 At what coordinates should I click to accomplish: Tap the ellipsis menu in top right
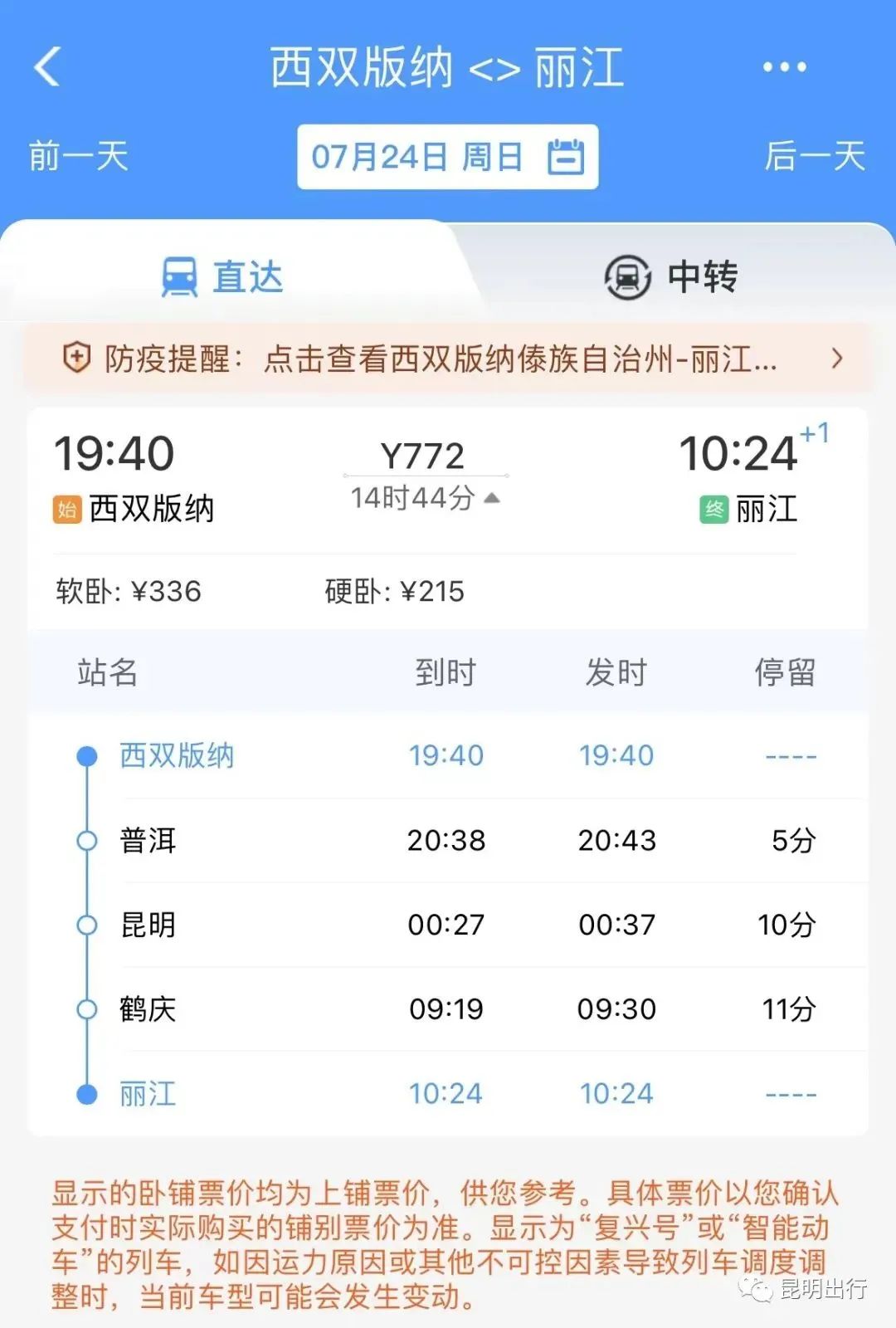784,66
